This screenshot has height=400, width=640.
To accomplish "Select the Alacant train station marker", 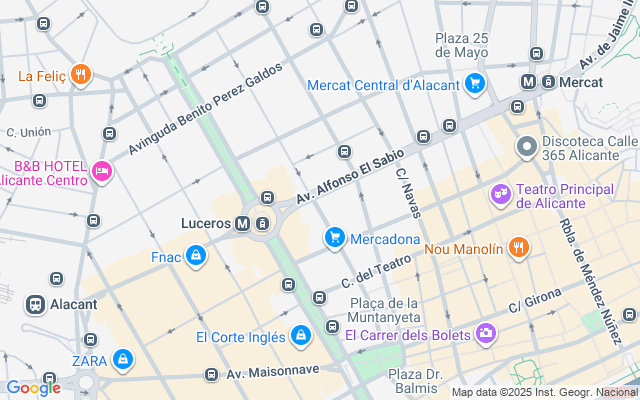I will pyautogui.click(x=36, y=305).
